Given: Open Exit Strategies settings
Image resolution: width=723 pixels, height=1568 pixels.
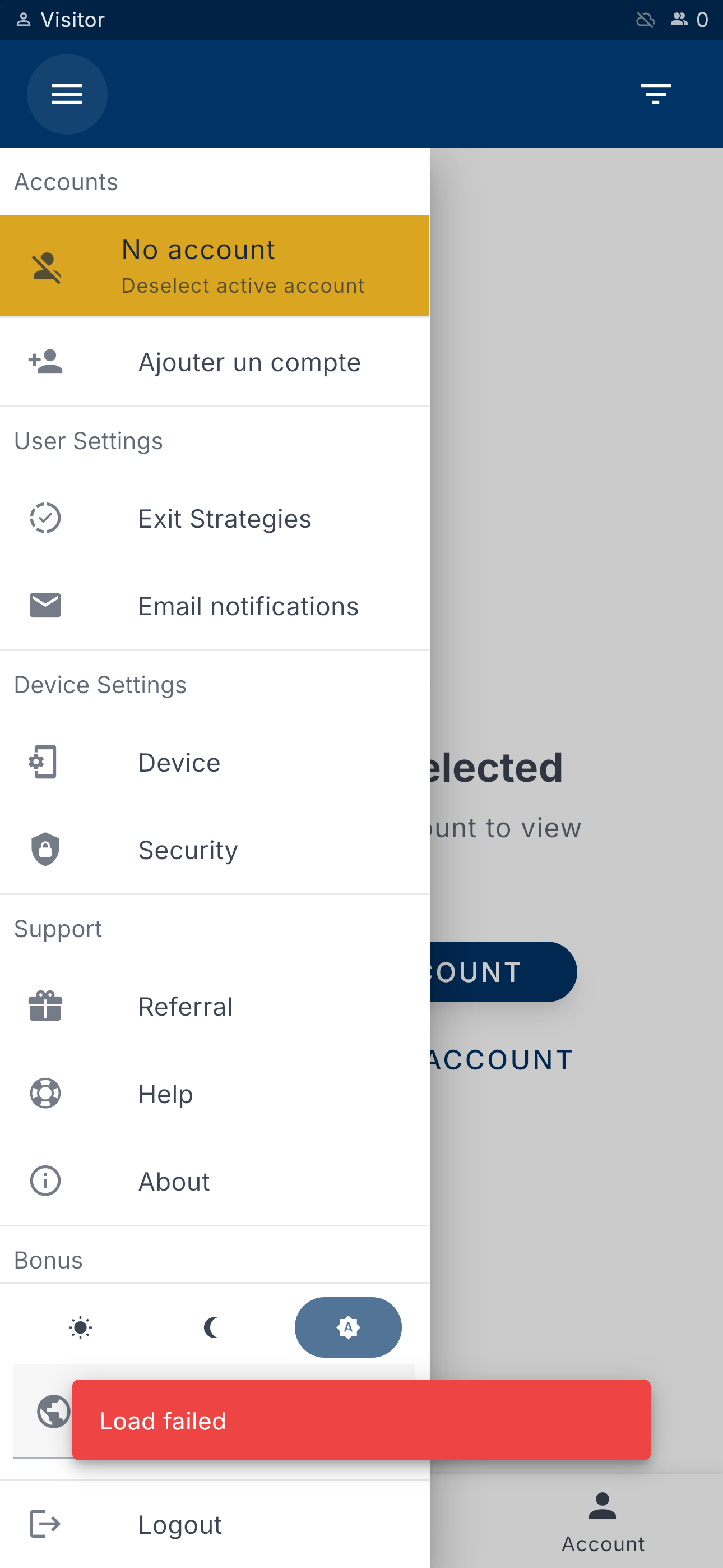Looking at the screenshot, I should point(214,519).
